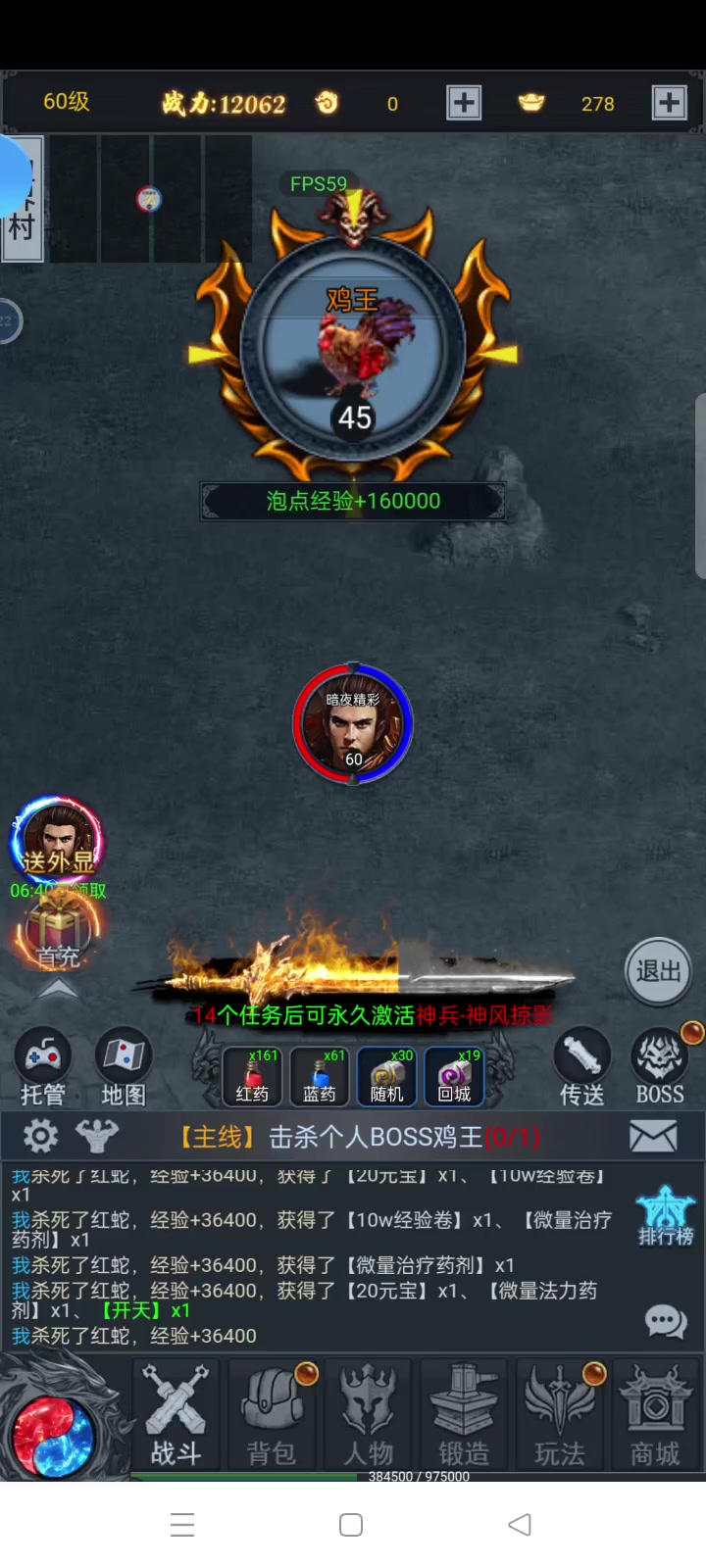
Task: Open the mail envelope
Action: (x=653, y=1137)
